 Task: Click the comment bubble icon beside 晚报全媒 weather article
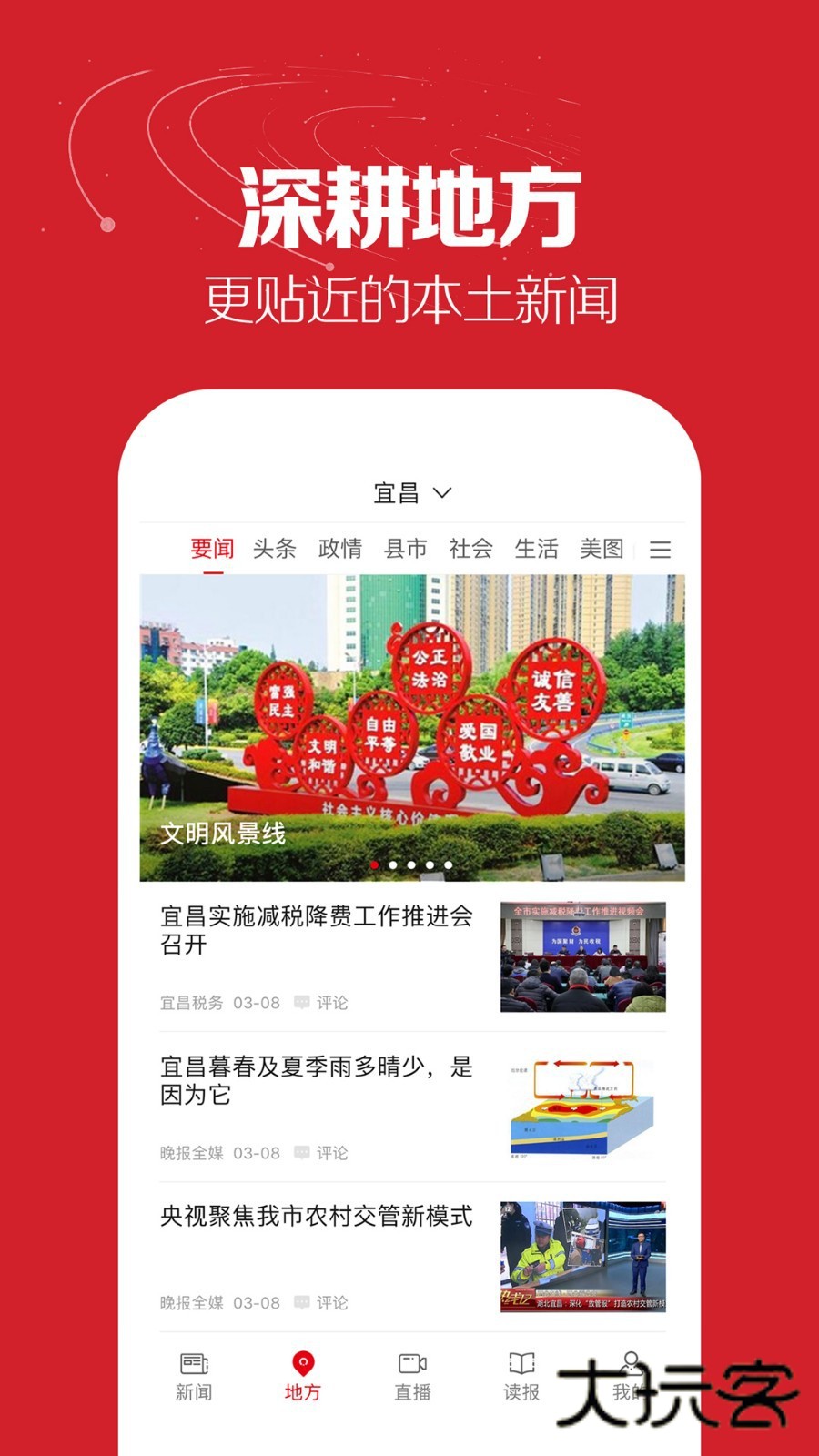click(300, 1152)
